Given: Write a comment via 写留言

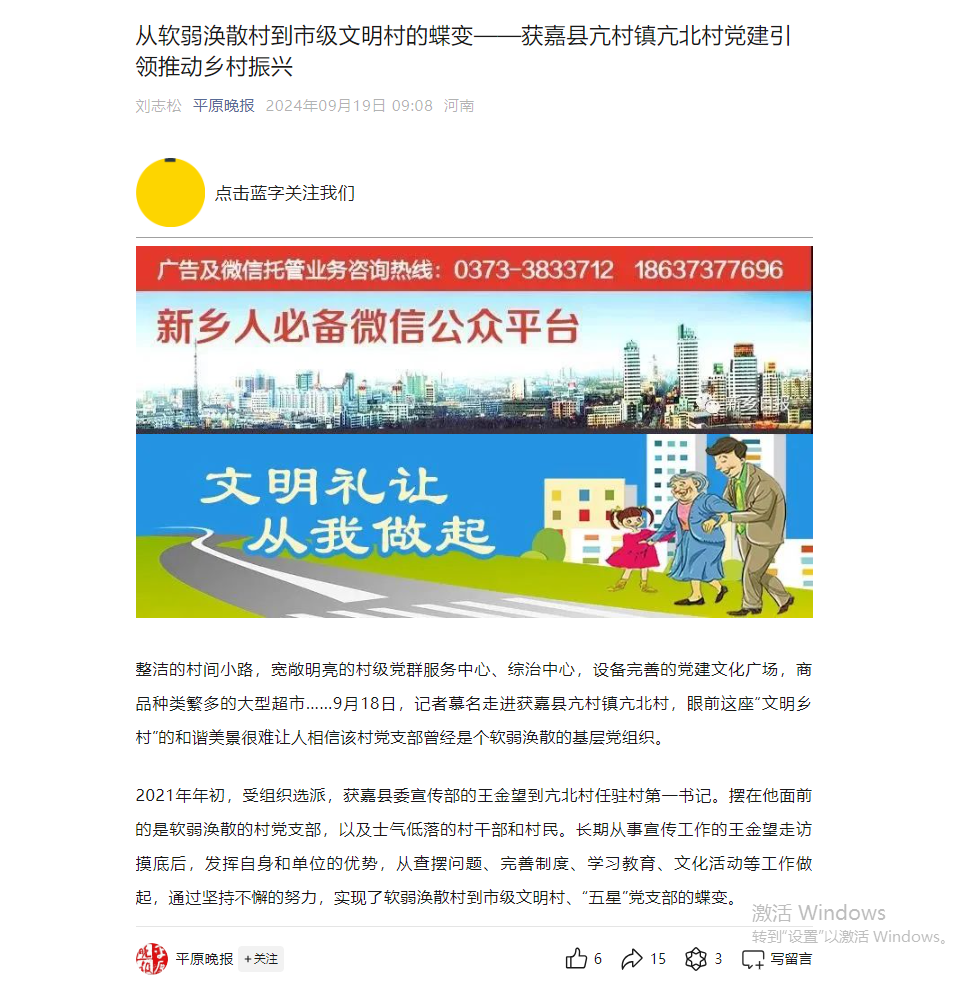Looking at the screenshot, I should (777, 959).
